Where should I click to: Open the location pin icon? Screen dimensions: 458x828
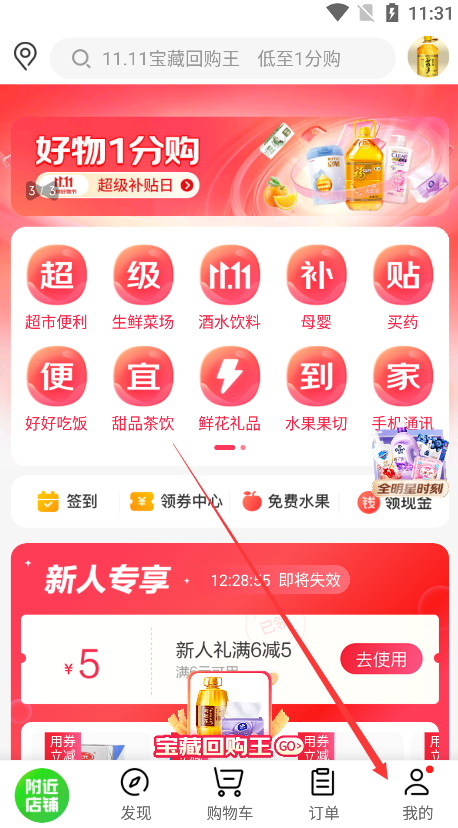click(x=25, y=57)
